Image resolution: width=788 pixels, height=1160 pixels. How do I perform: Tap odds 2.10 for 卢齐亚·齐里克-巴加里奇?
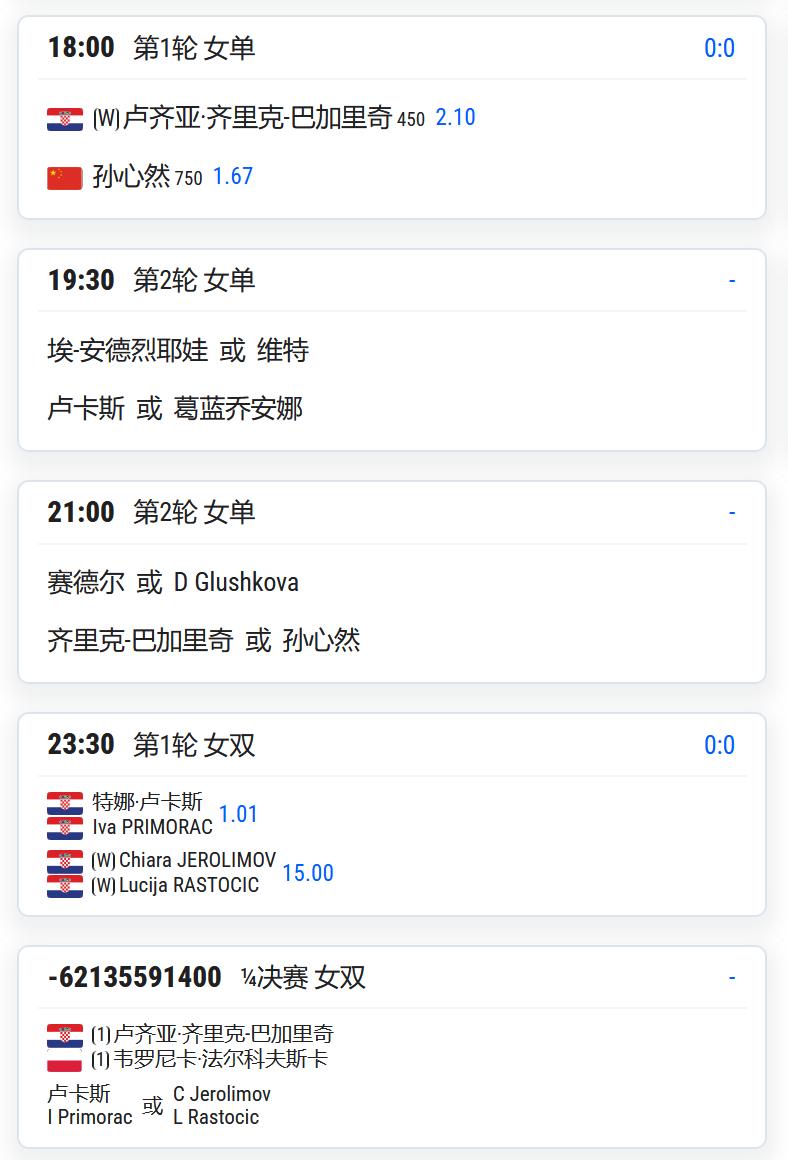coord(455,117)
